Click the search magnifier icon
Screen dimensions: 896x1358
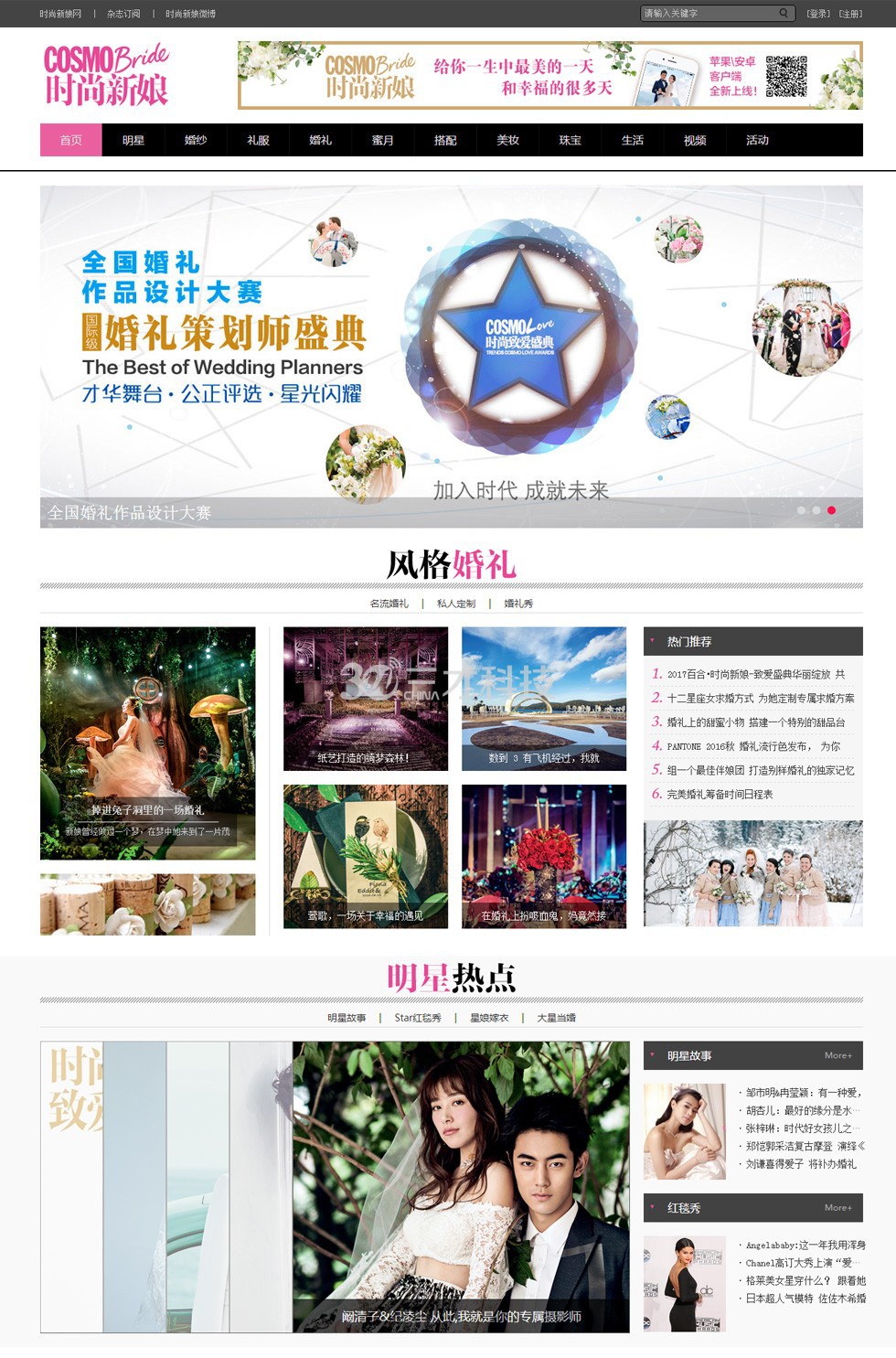pyautogui.click(x=784, y=14)
